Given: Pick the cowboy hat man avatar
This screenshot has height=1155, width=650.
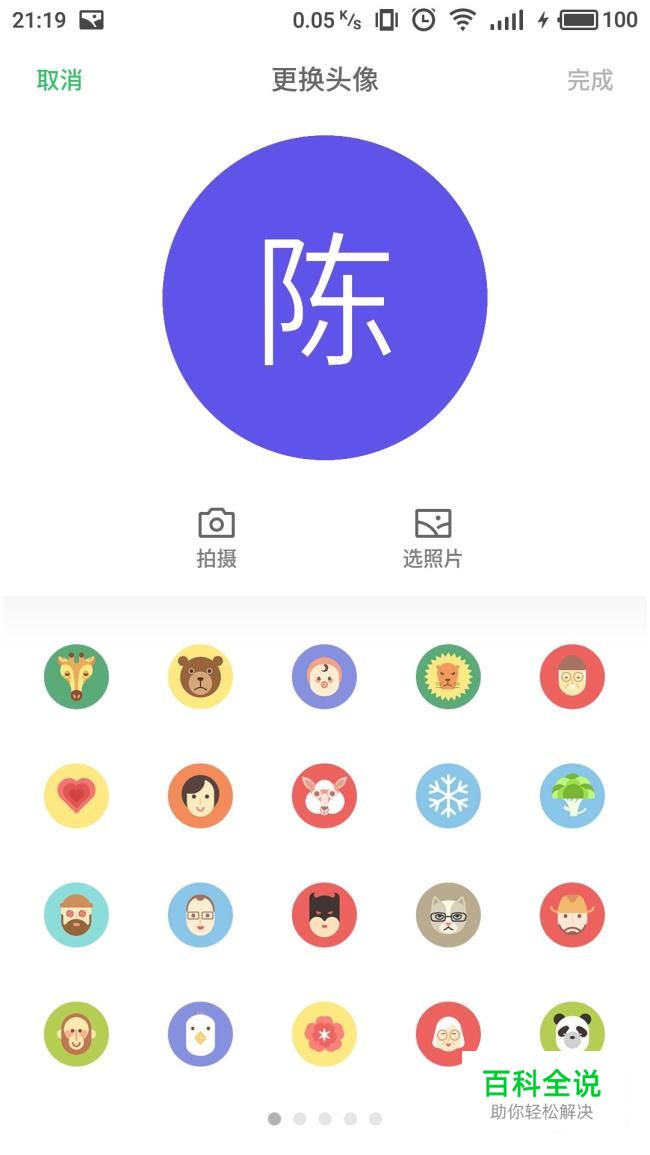Looking at the screenshot, I should point(573,915).
